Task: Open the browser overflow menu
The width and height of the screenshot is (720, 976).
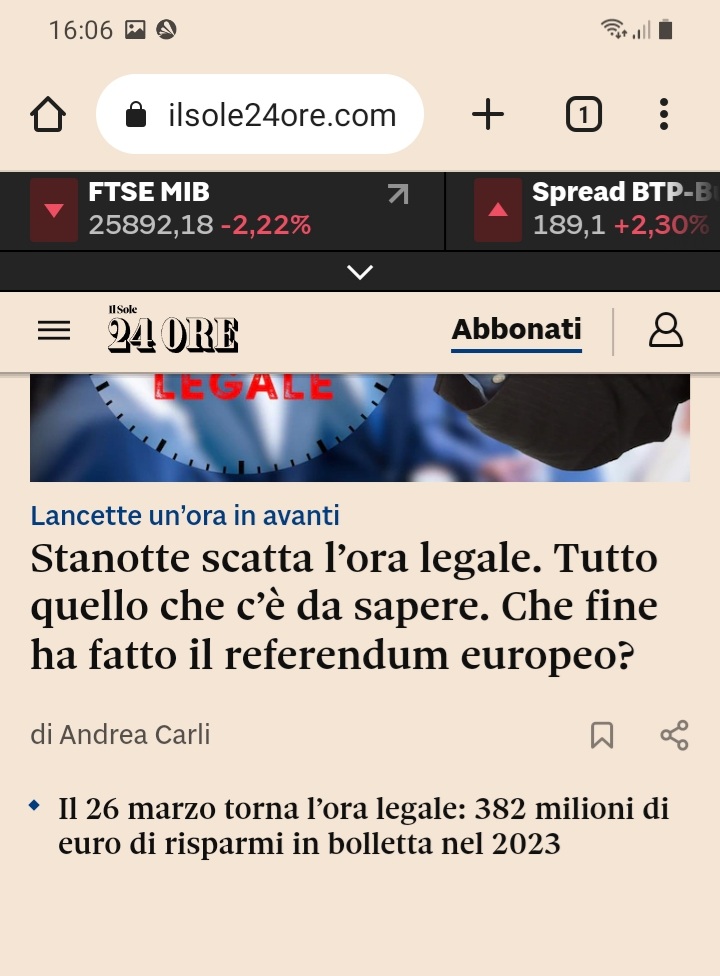Action: pyautogui.click(x=663, y=115)
